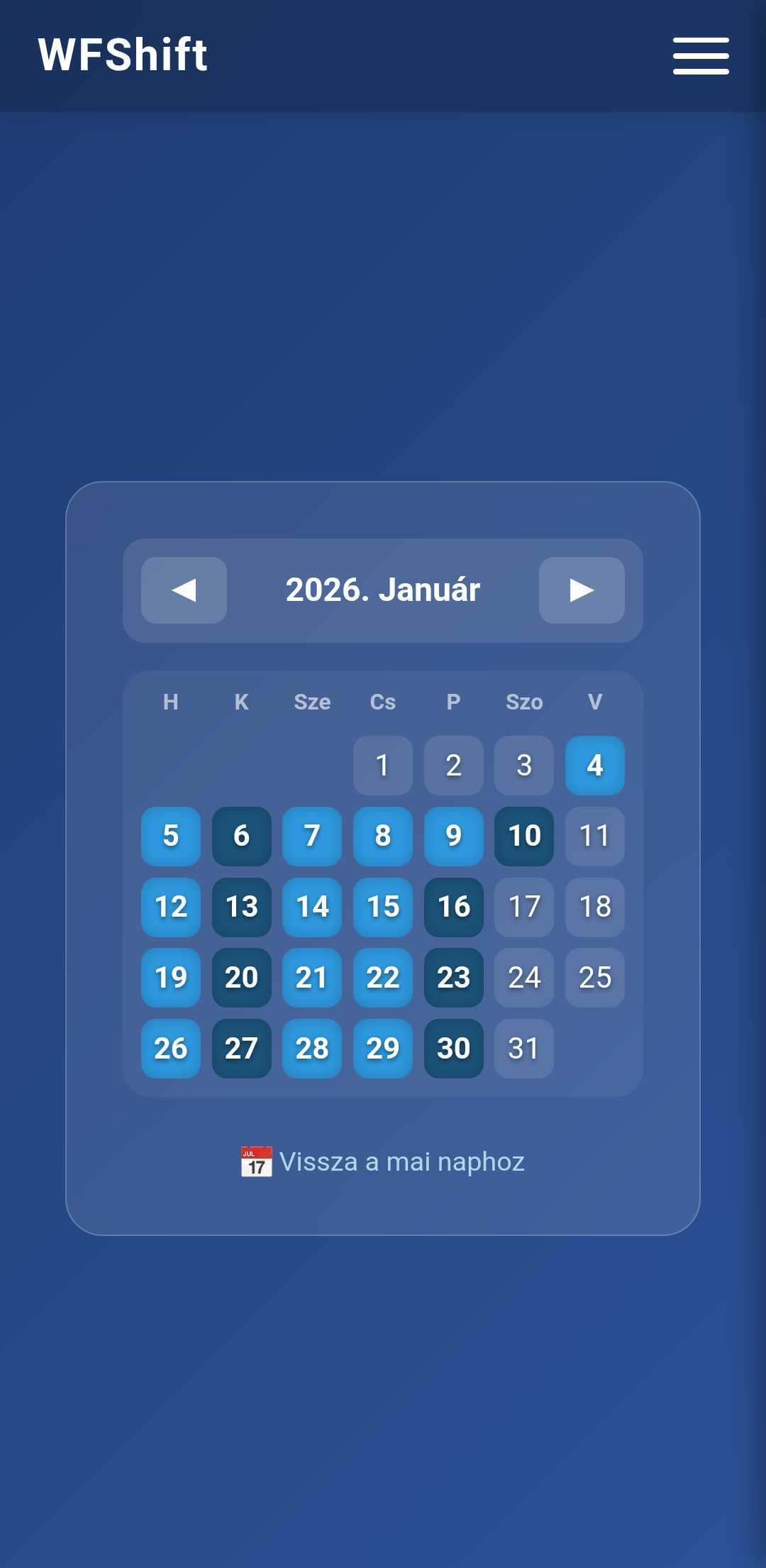This screenshot has width=766, height=1568.
Task: Choose day 31 in the calendar
Action: point(523,1049)
